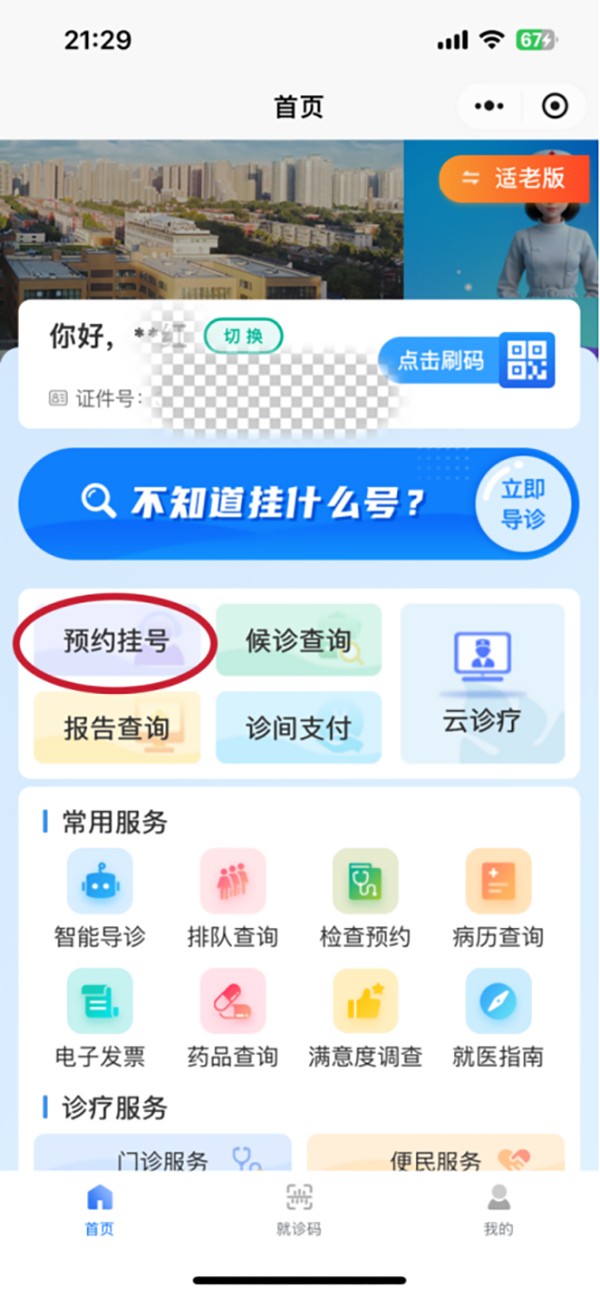The image size is (600, 1298).
Task: Open 云诊疗 online consultation
Action: click(482, 683)
